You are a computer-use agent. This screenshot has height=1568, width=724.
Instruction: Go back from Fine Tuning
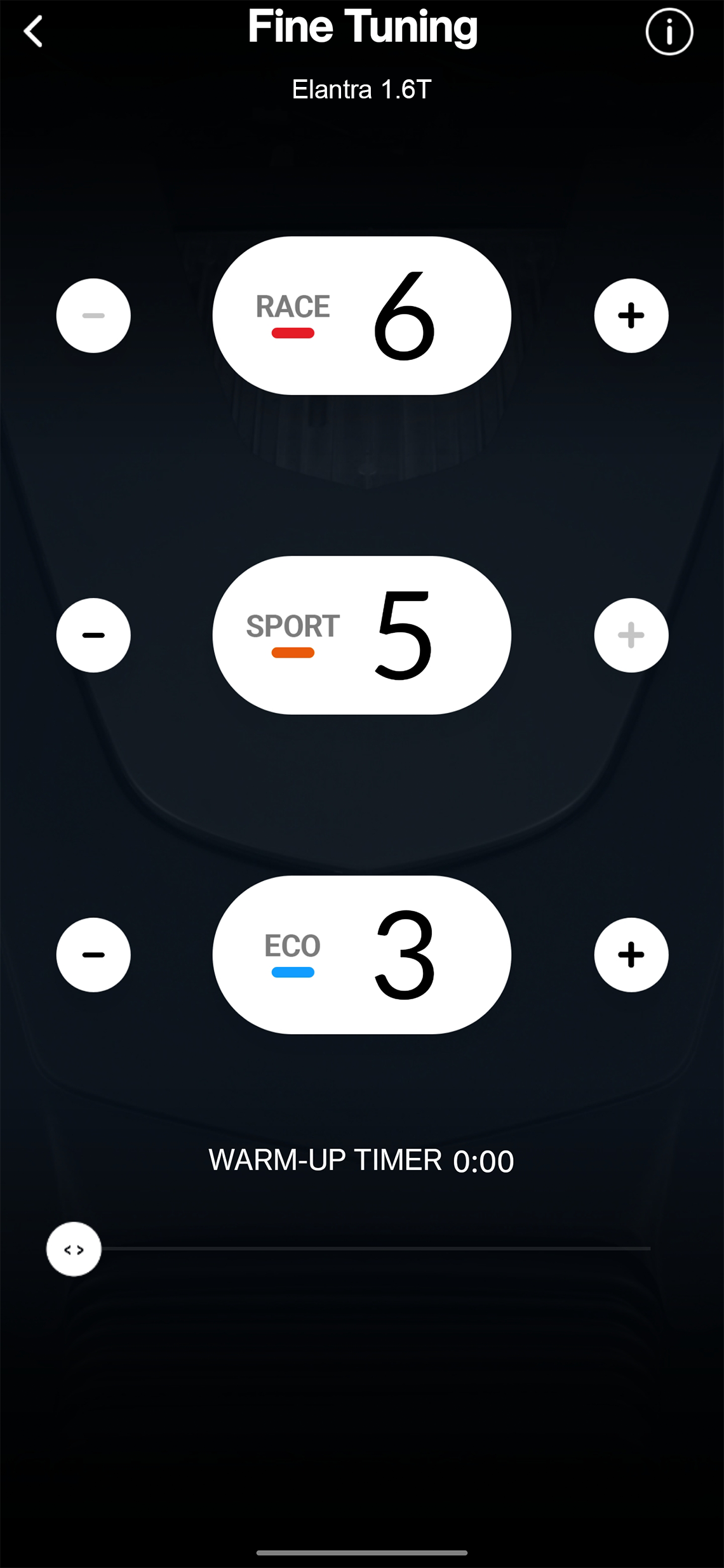33,32
